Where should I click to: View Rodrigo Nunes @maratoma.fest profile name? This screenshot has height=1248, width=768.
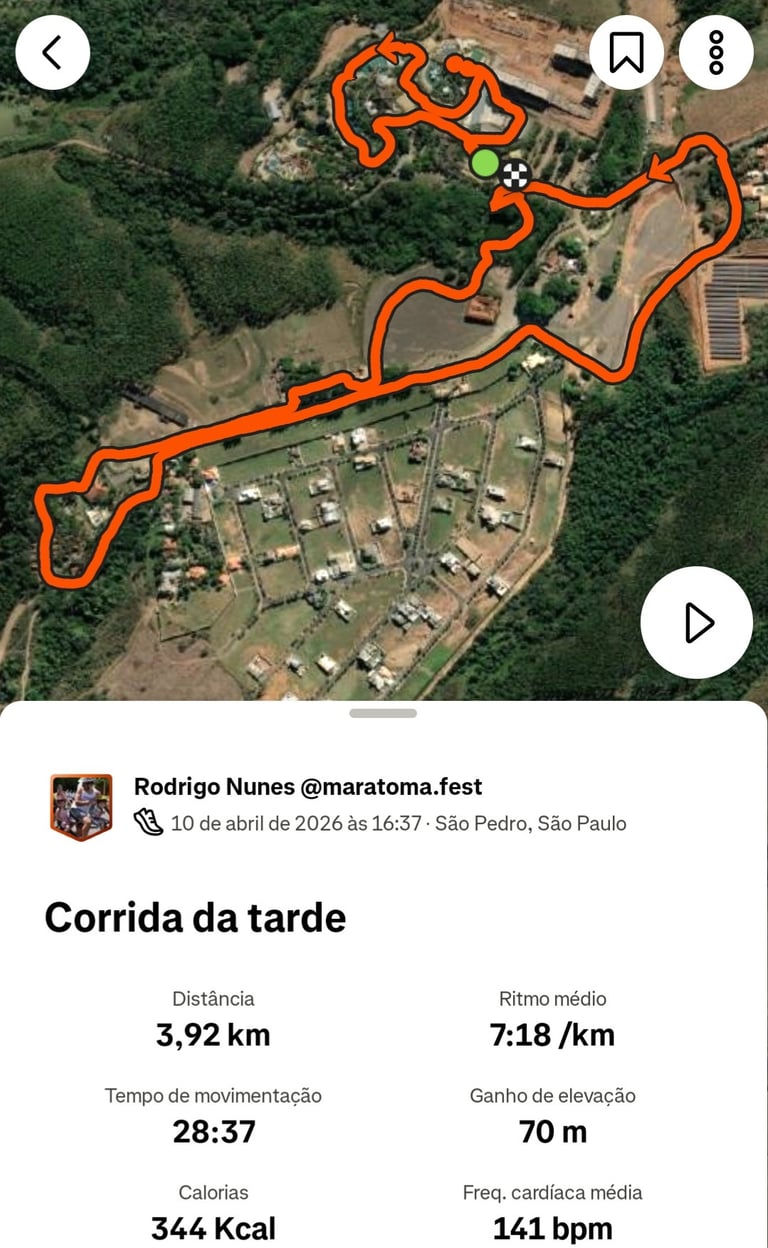pyautogui.click(x=308, y=787)
